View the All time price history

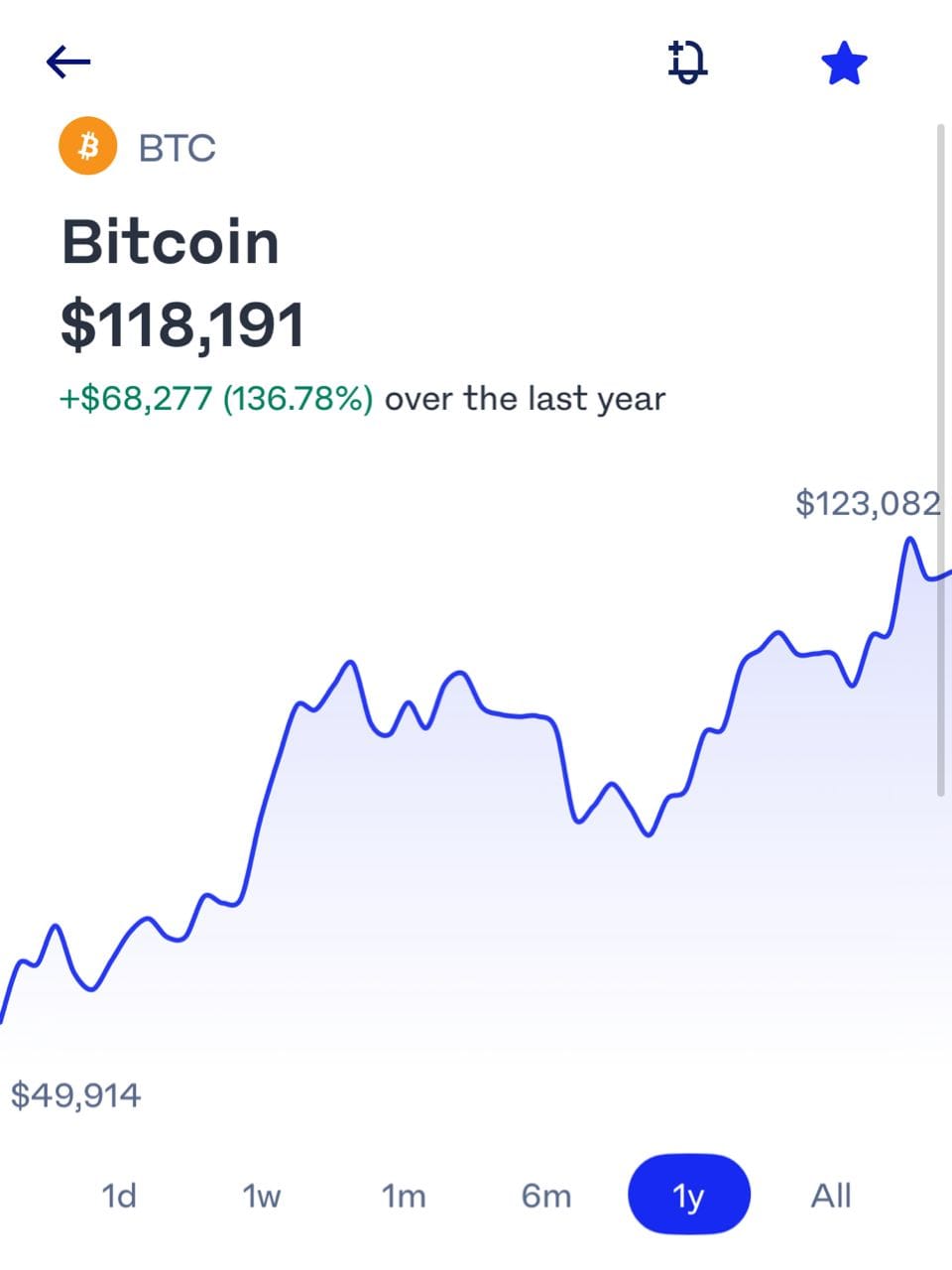click(831, 1196)
